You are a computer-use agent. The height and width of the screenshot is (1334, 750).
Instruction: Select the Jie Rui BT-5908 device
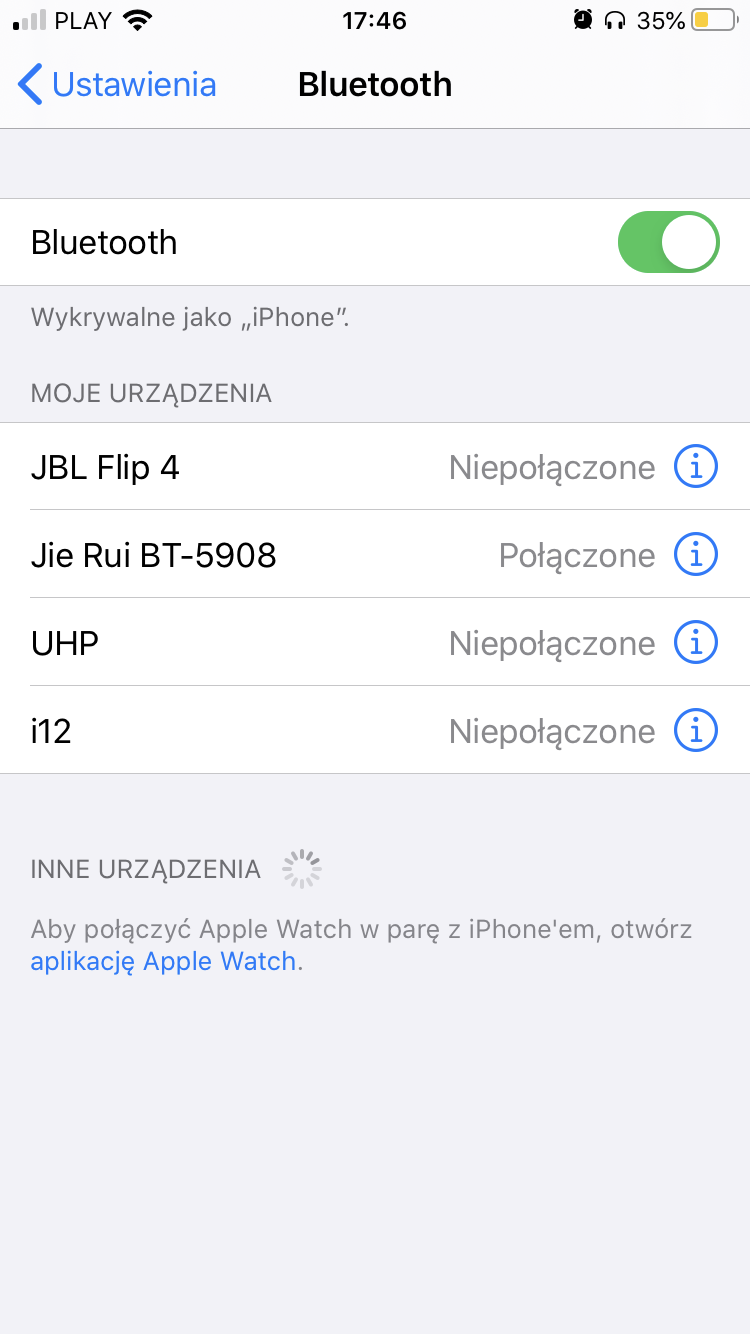coord(300,555)
